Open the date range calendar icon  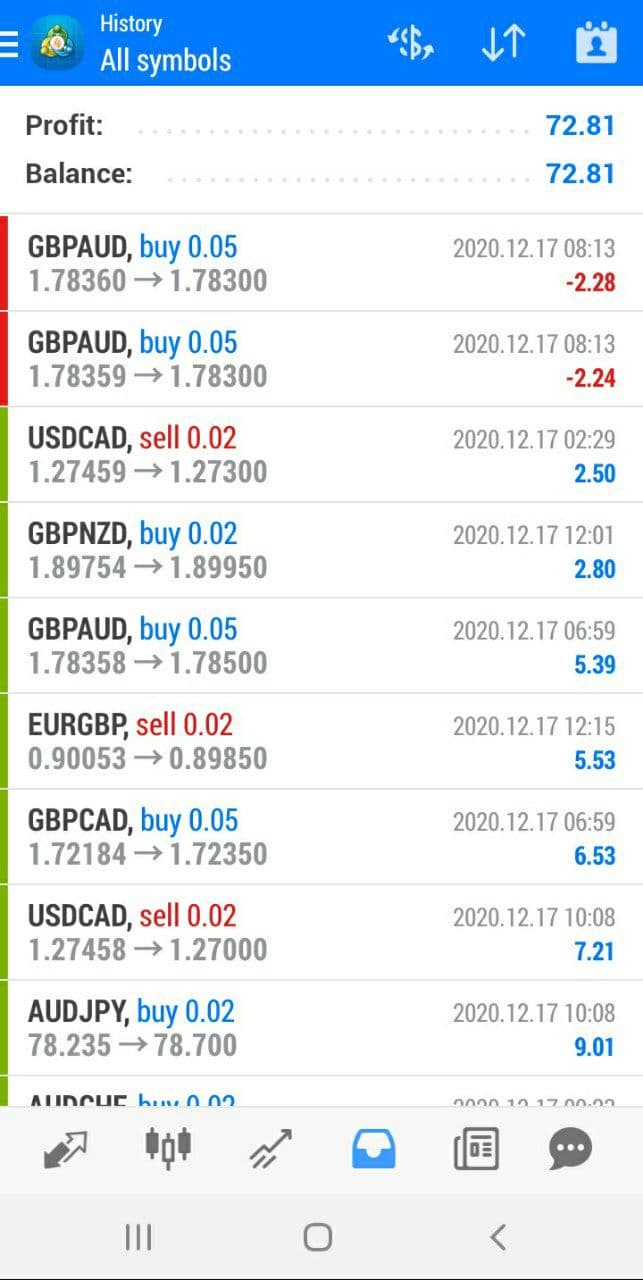tap(596, 43)
